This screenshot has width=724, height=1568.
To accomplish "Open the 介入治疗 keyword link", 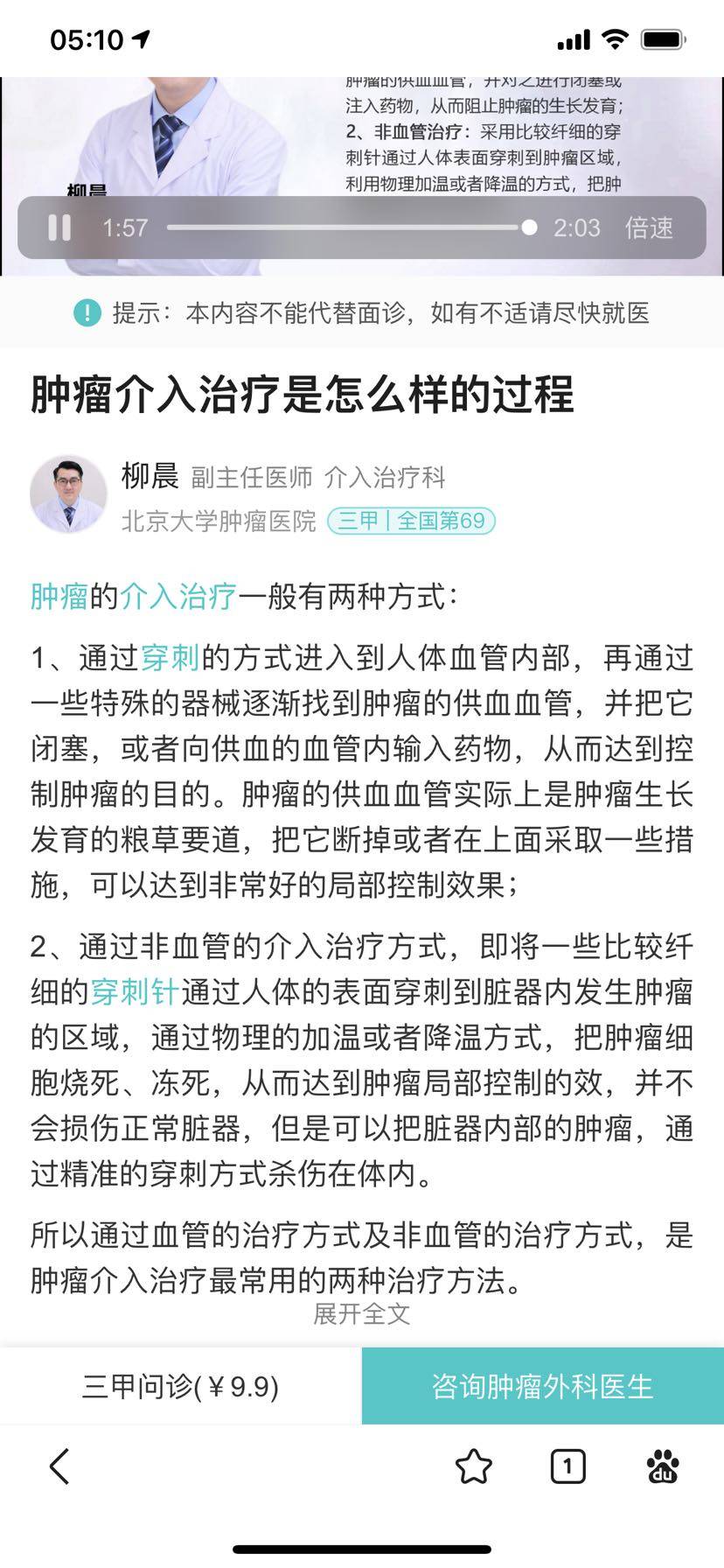I will point(178,596).
